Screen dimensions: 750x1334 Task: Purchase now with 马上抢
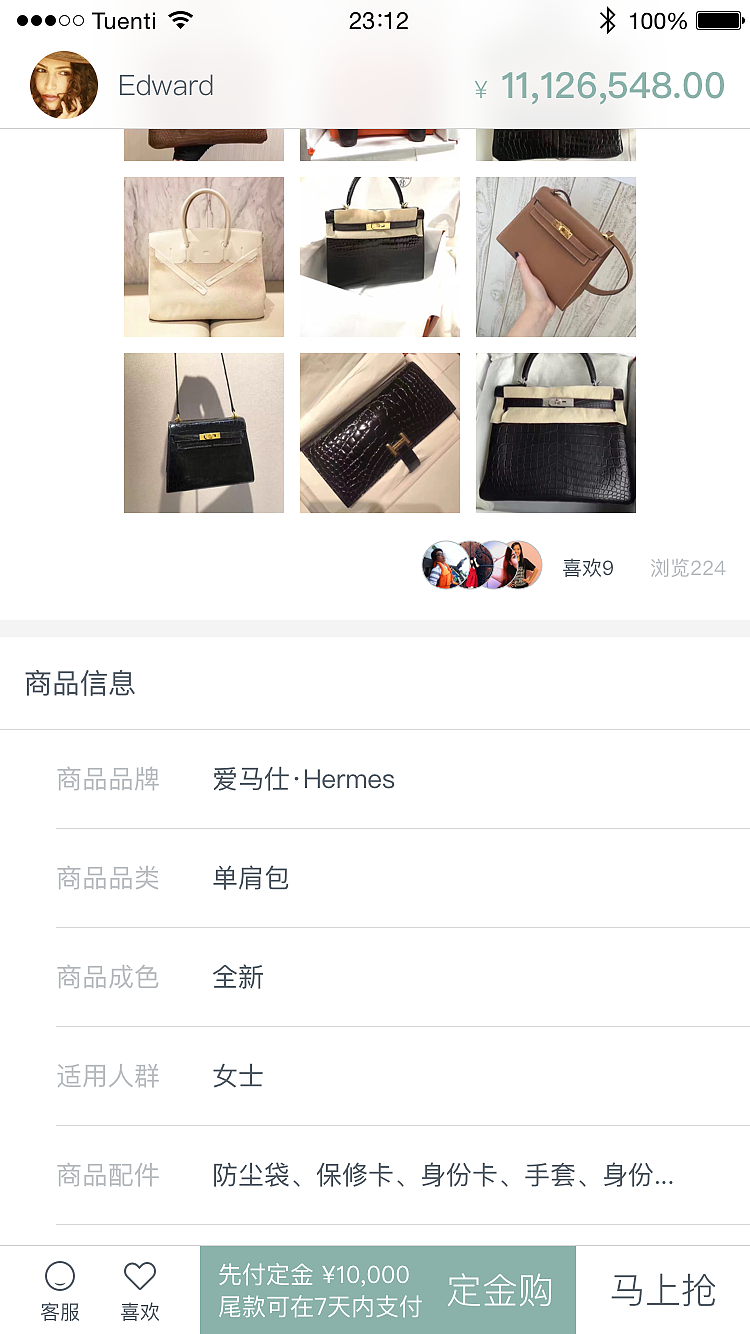pos(663,1290)
